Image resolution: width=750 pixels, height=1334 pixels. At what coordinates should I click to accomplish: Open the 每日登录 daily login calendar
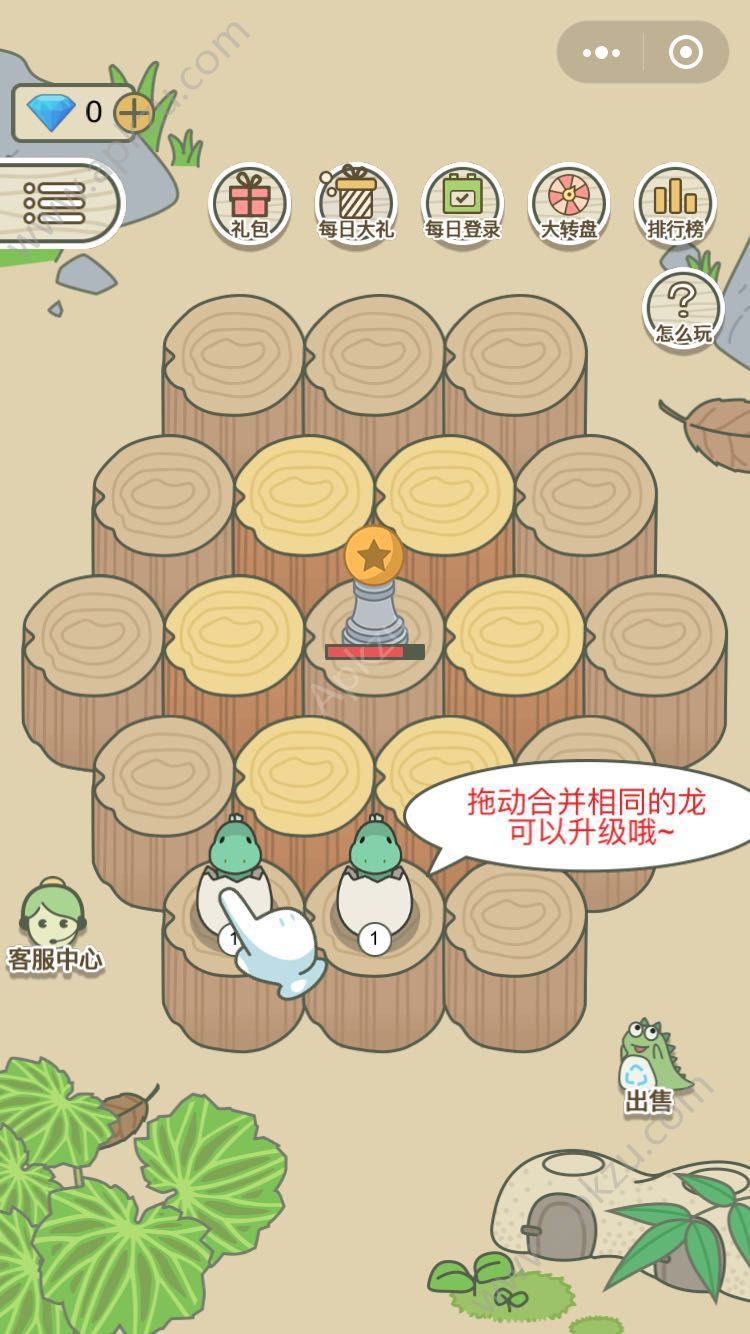(x=461, y=202)
